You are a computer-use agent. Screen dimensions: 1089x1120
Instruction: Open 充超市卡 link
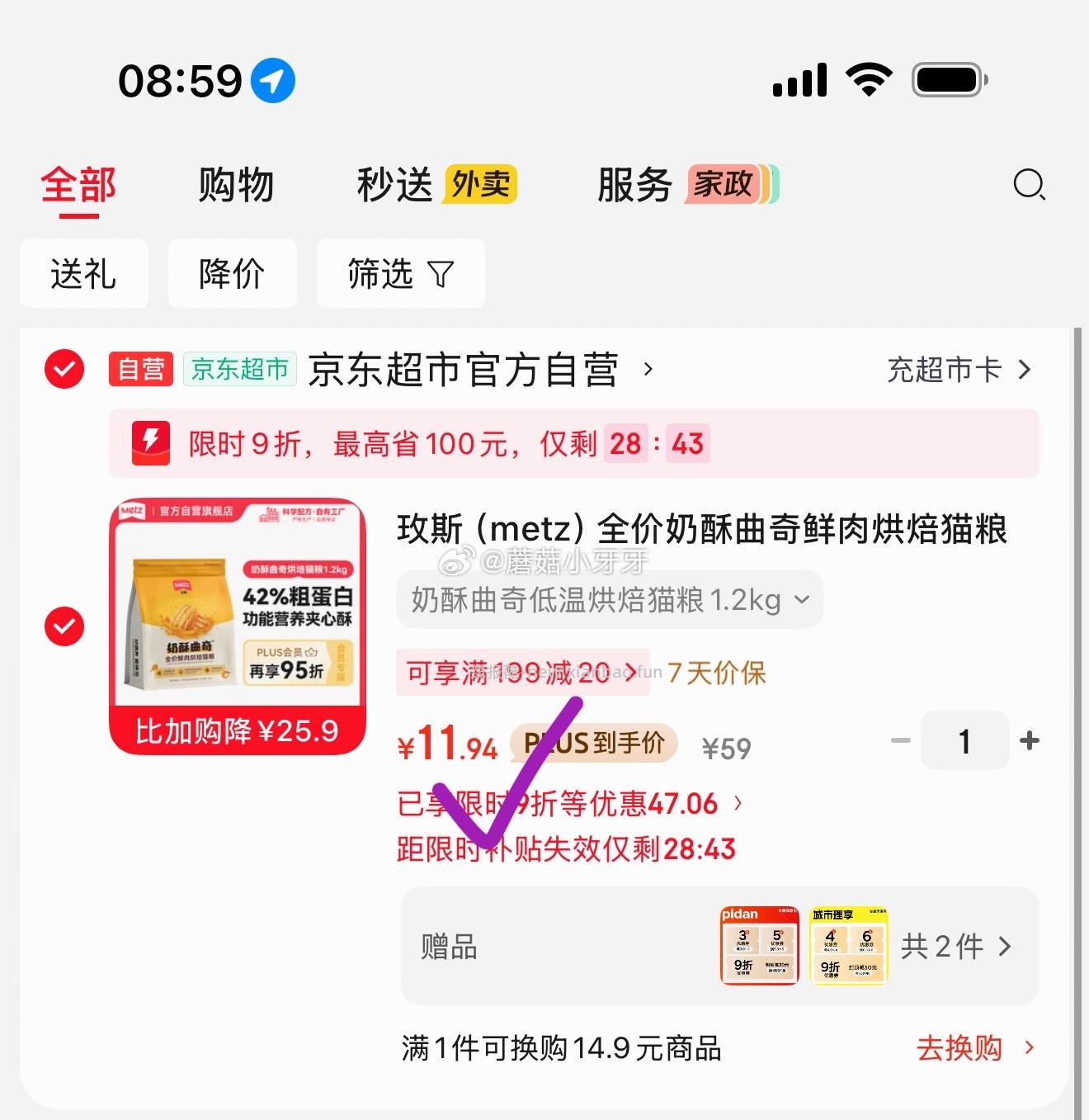[x=958, y=369]
